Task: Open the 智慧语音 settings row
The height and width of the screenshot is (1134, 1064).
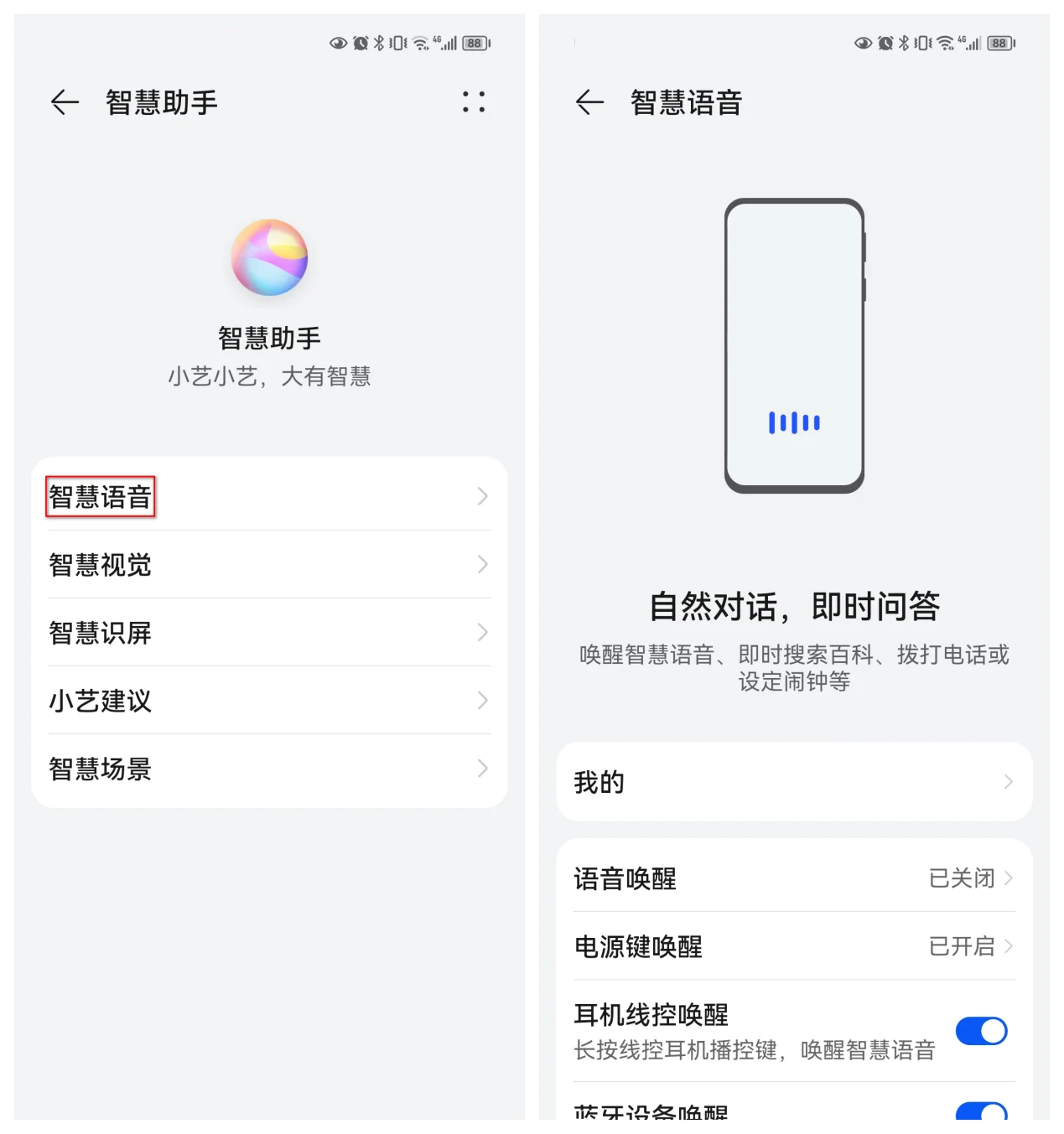Action: click(x=268, y=496)
